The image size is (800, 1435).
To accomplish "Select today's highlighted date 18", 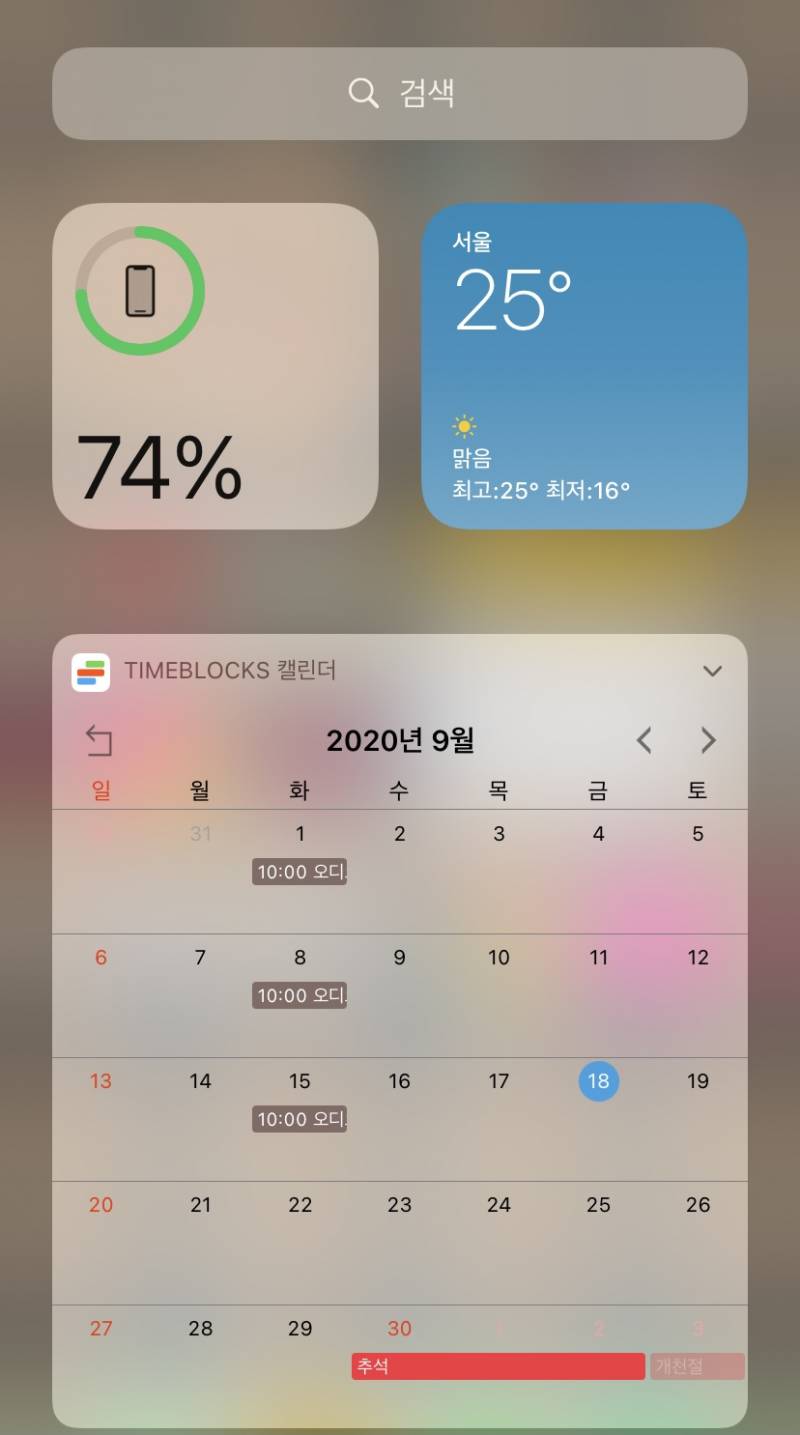I will click(599, 1081).
